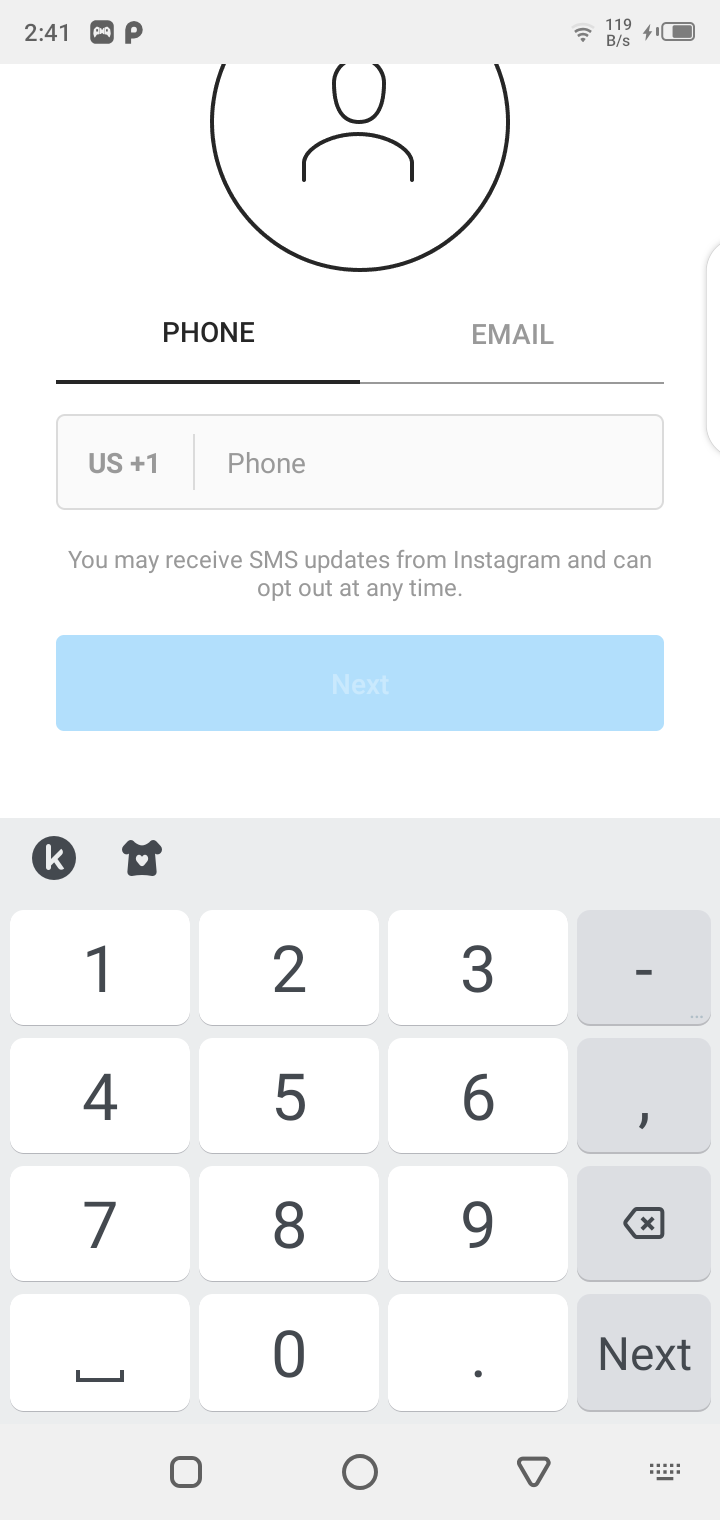Go back with the navigation triangle
The image size is (720, 1520).
pyautogui.click(x=534, y=1471)
